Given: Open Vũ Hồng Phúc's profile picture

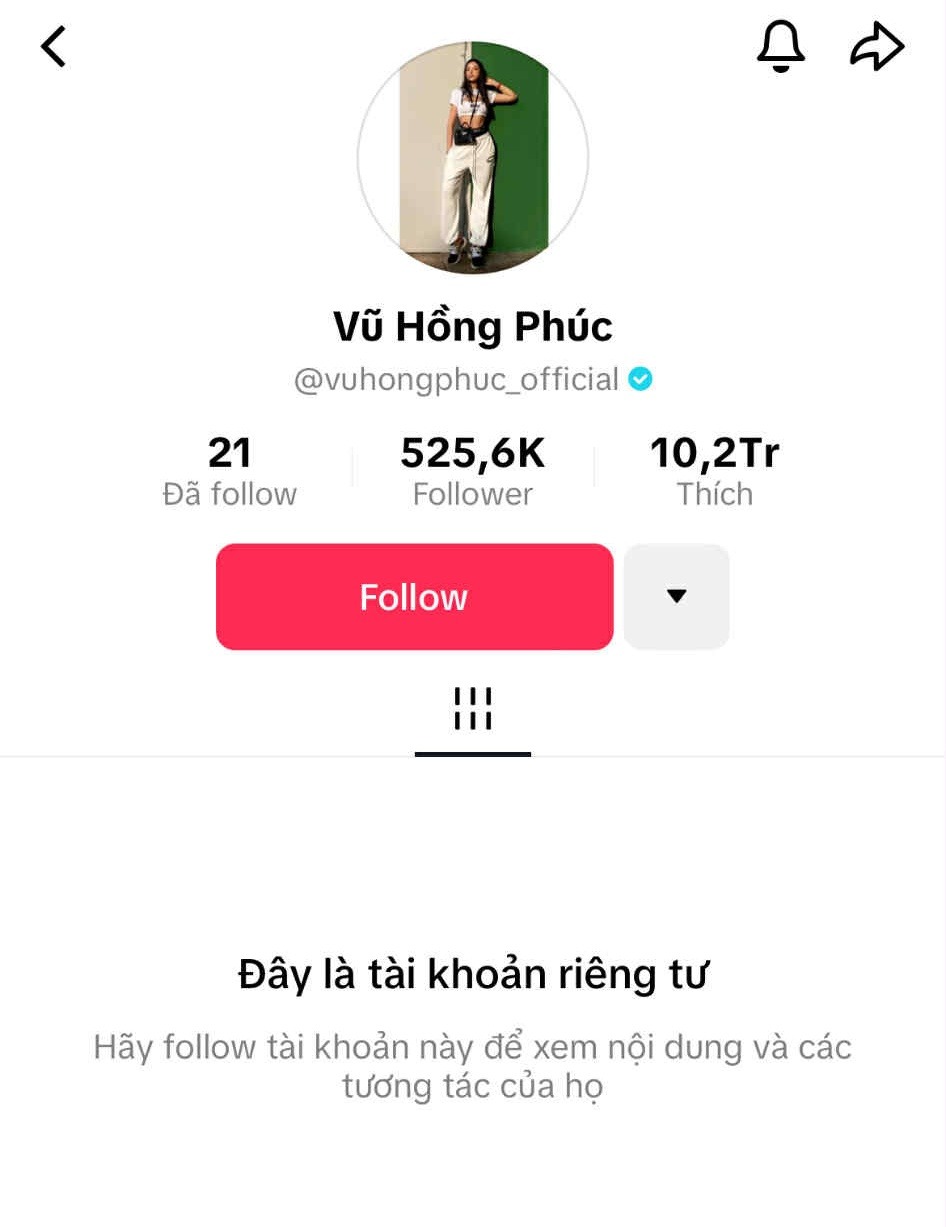Looking at the screenshot, I should coord(473,158).
